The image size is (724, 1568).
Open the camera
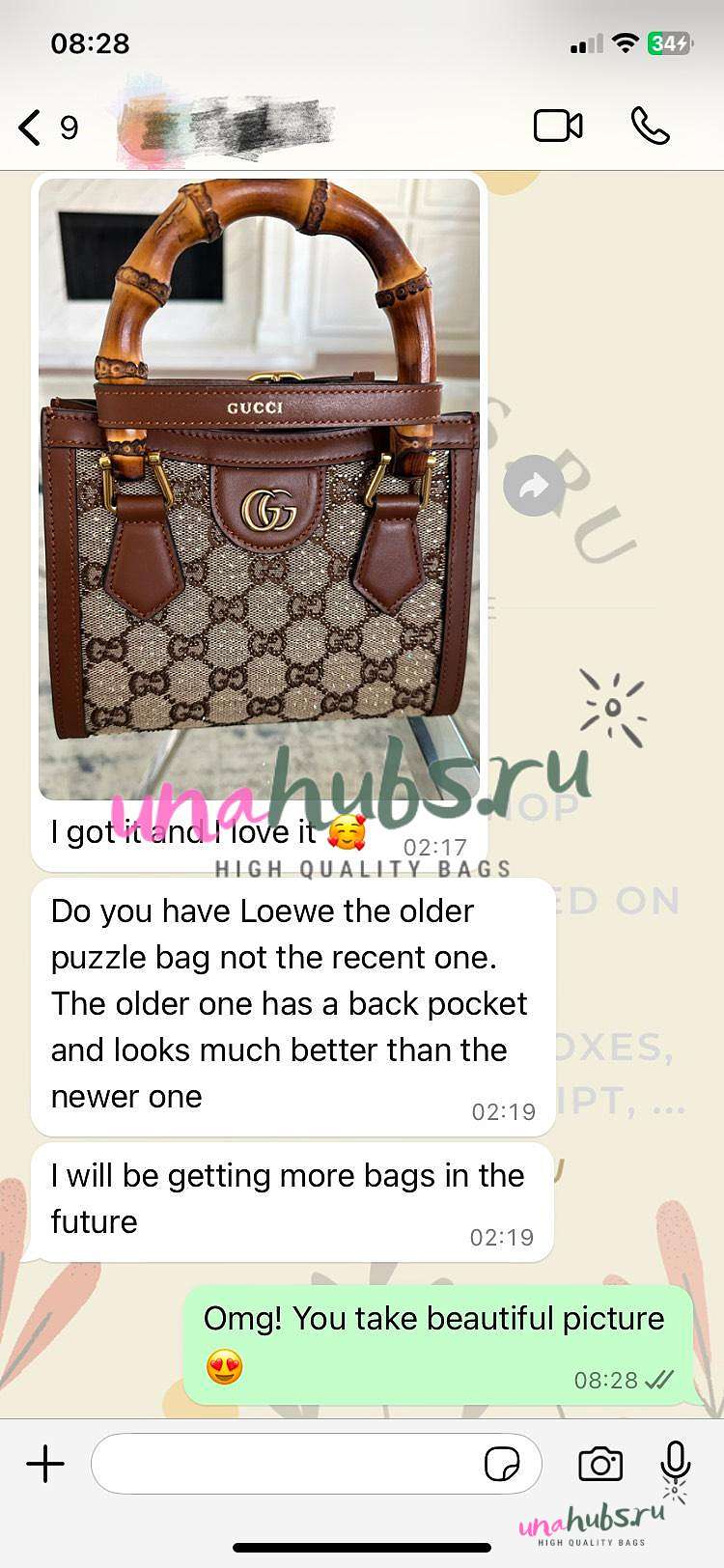pos(600,1464)
